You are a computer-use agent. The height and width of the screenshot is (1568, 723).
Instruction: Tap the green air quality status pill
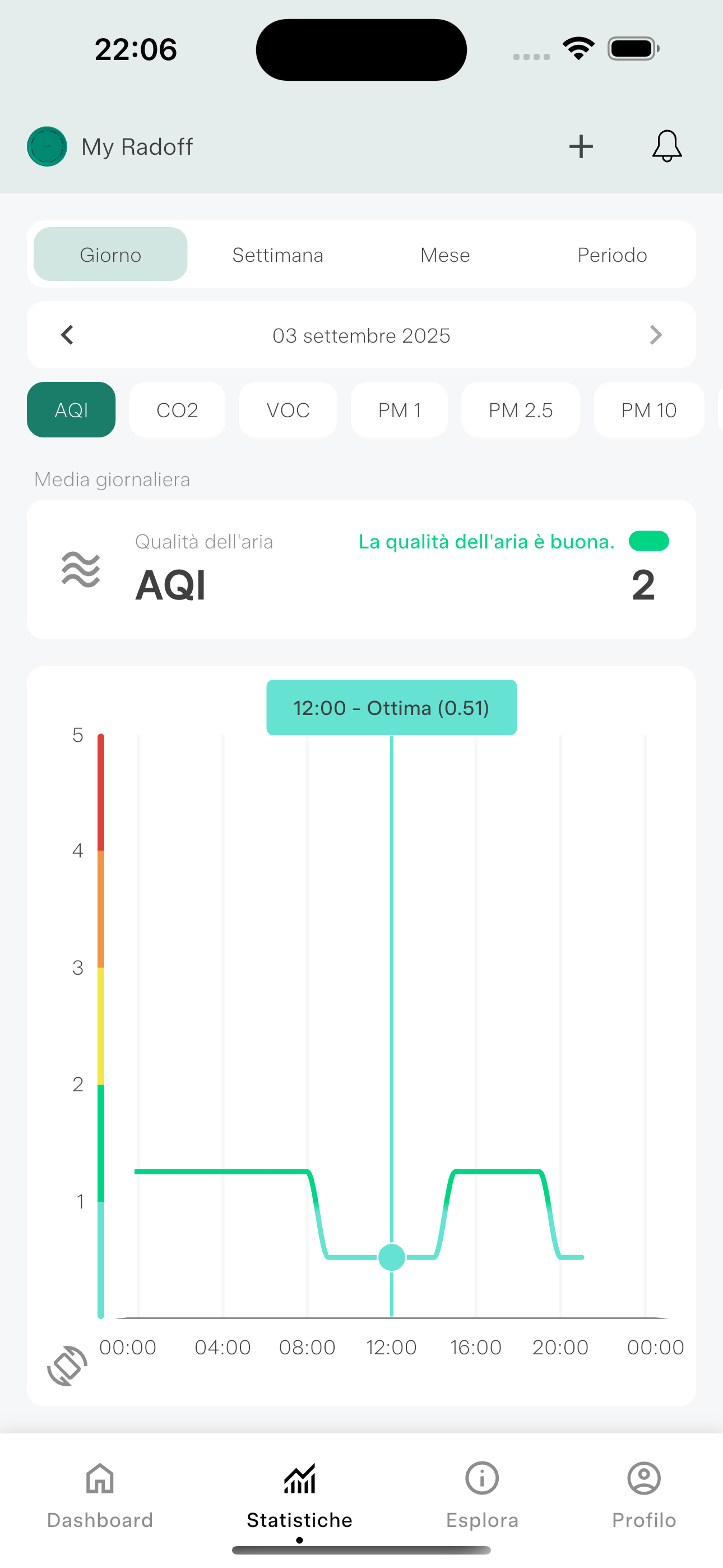(649, 541)
